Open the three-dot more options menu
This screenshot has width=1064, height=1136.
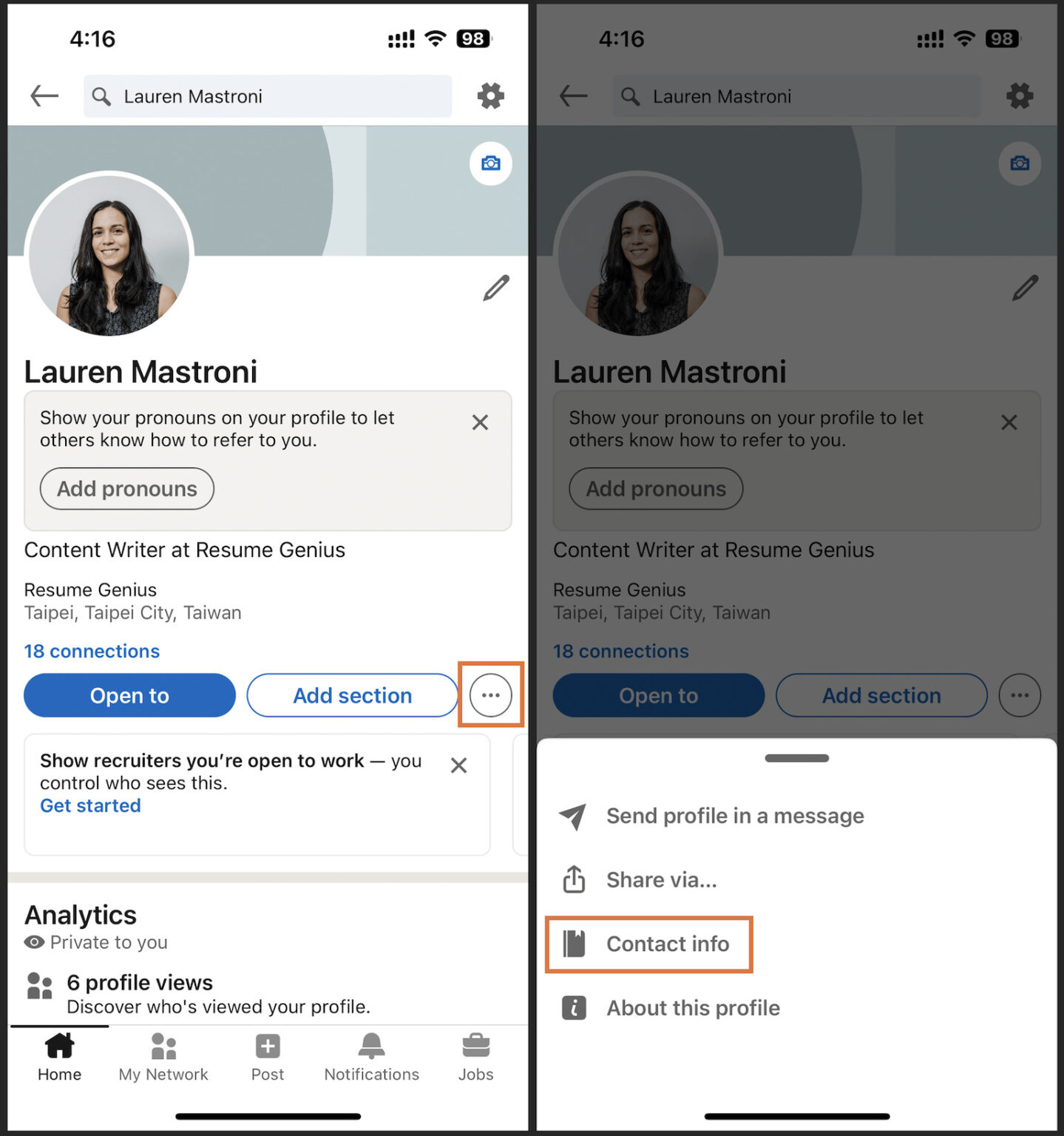[x=491, y=694]
